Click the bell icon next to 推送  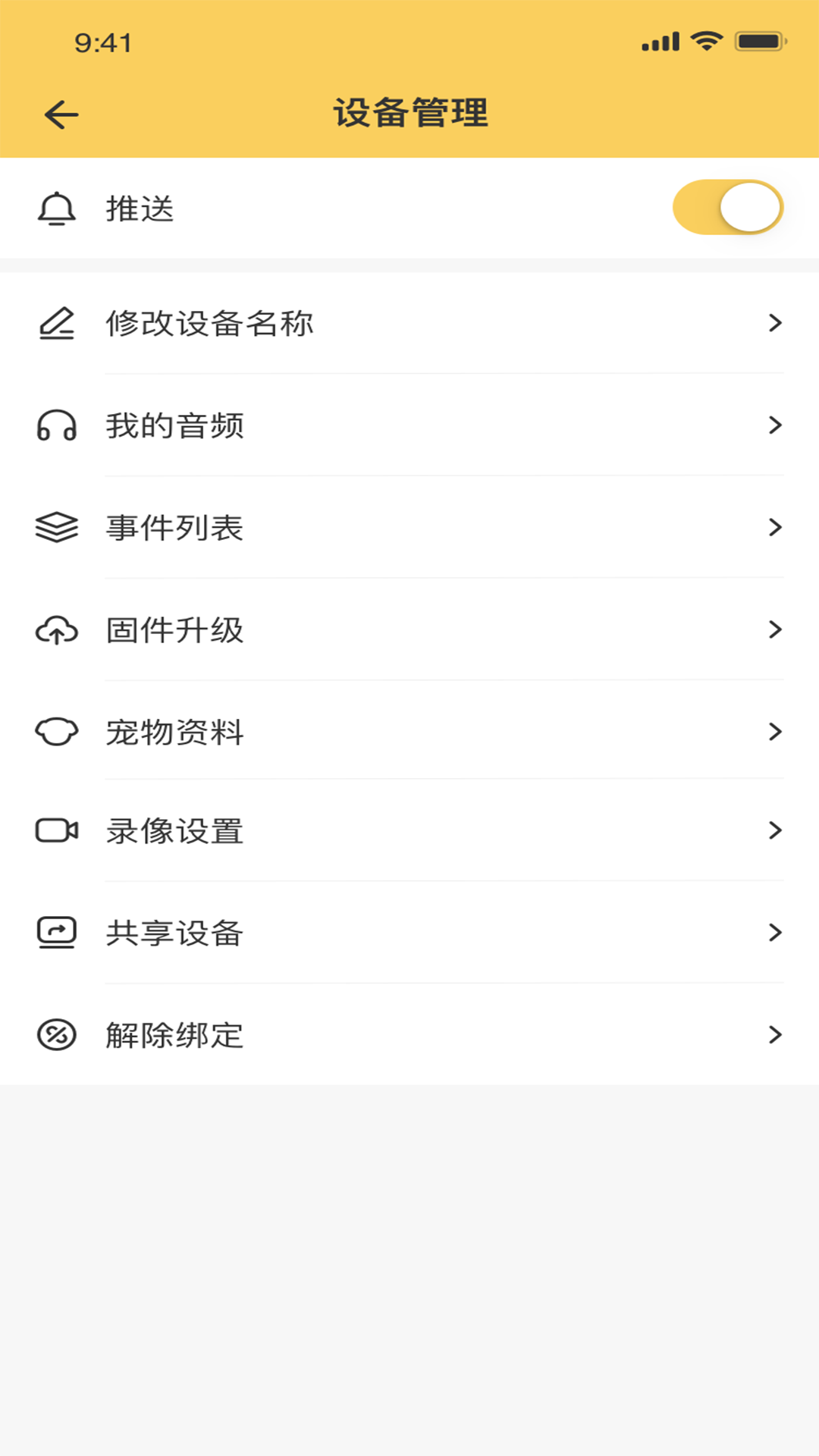57,209
